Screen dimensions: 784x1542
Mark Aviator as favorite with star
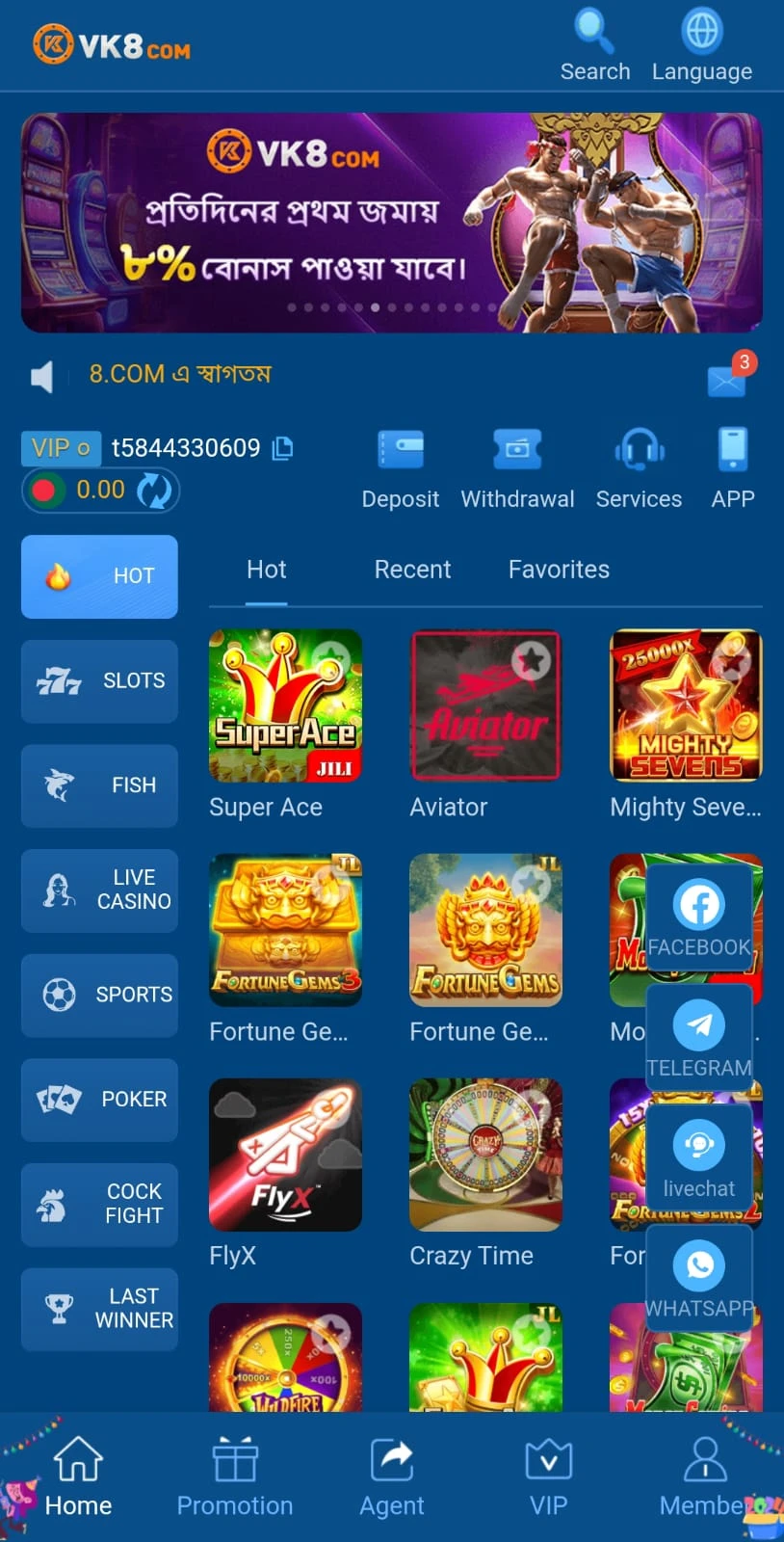tap(531, 660)
